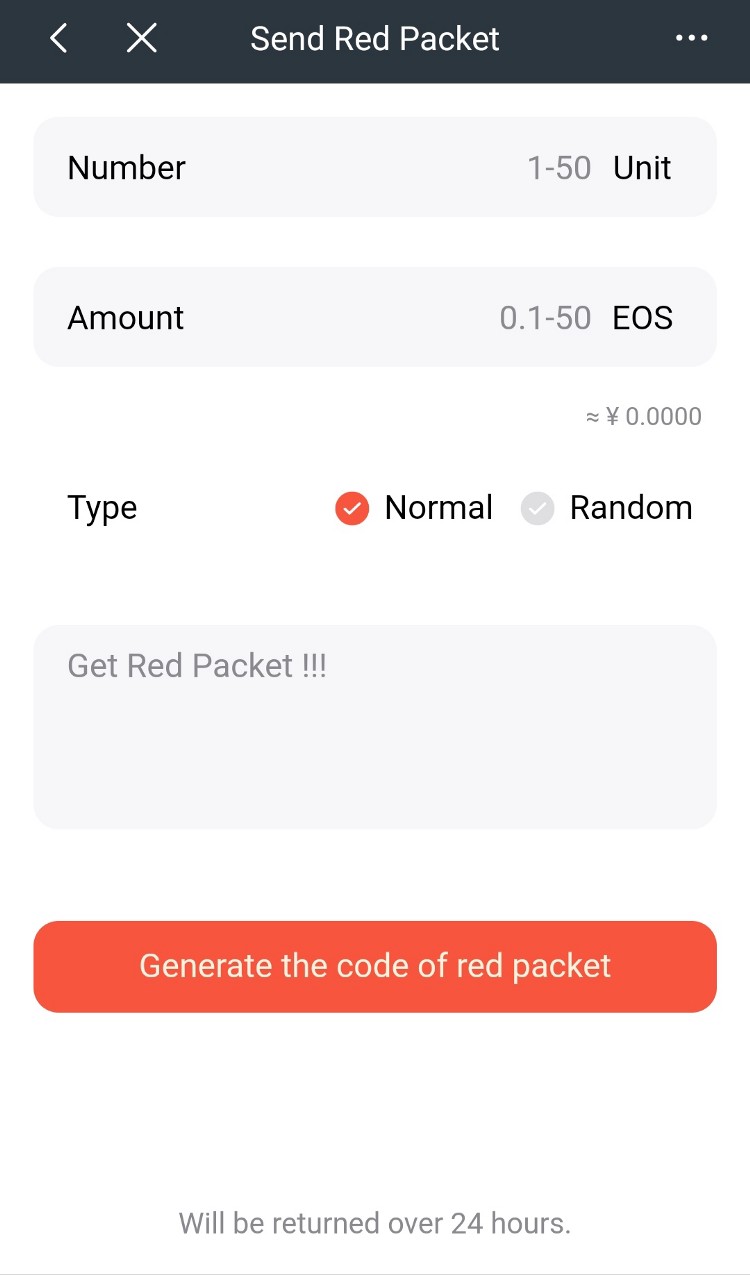Tap the Number of packets field
Viewport: 750px width, 1275px height.
375,167
